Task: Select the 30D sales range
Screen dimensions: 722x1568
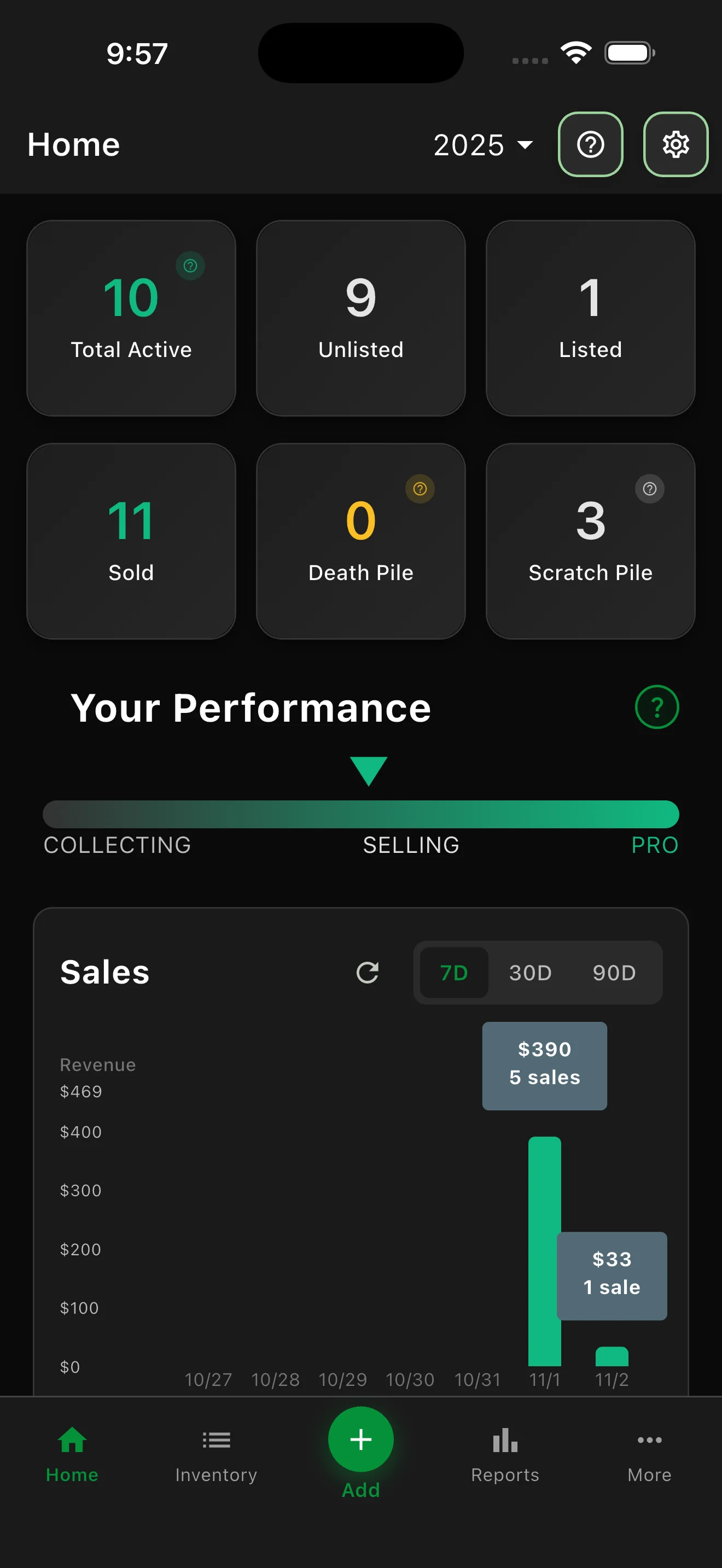Action: click(x=529, y=972)
